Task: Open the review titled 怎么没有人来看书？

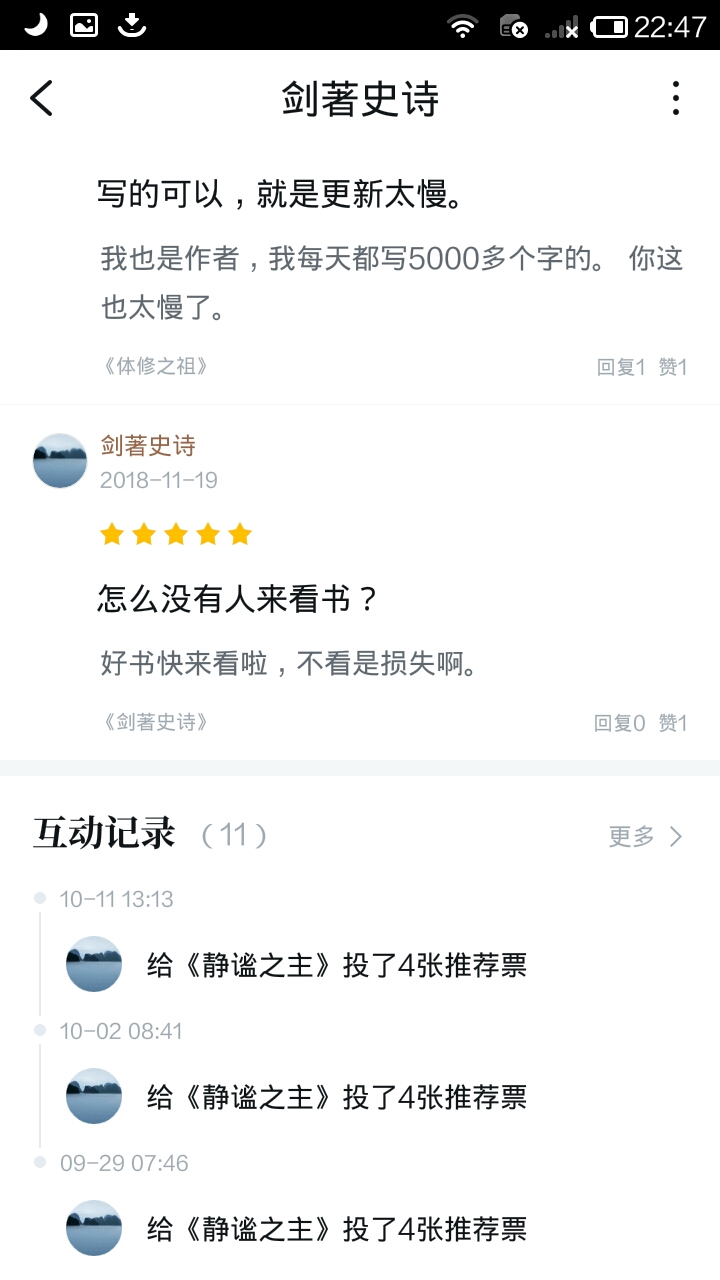Action: (238, 599)
